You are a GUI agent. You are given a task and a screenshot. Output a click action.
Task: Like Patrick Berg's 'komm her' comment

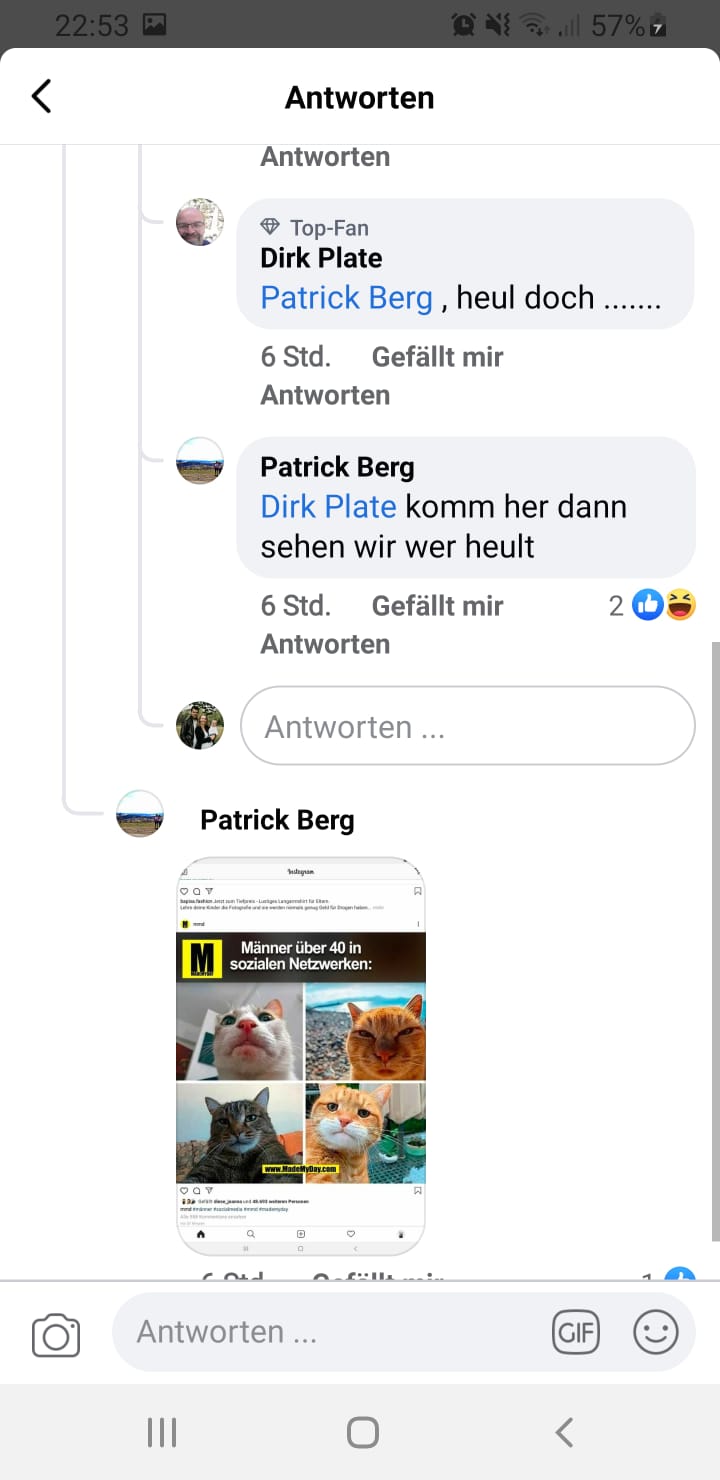[437, 606]
